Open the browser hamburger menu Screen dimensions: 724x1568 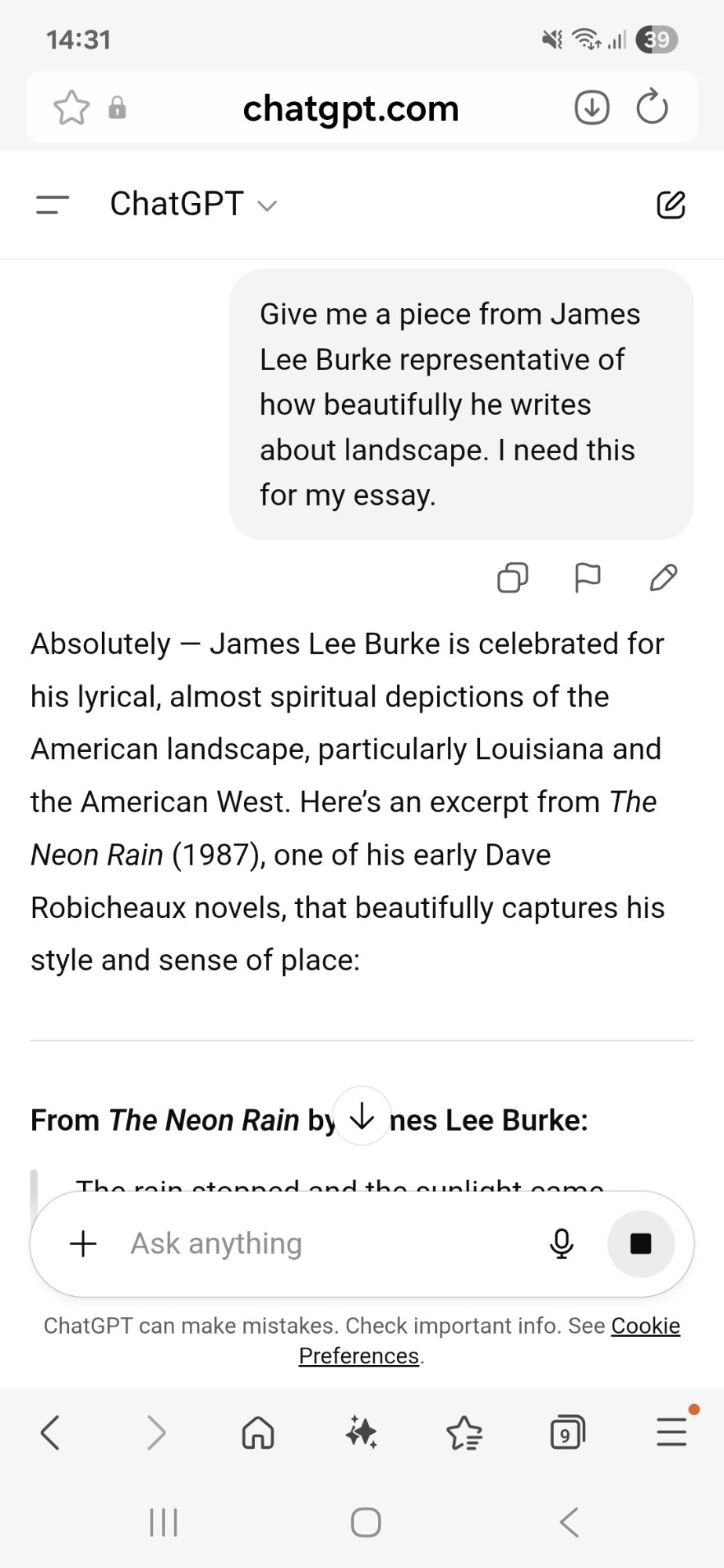click(671, 1432)
